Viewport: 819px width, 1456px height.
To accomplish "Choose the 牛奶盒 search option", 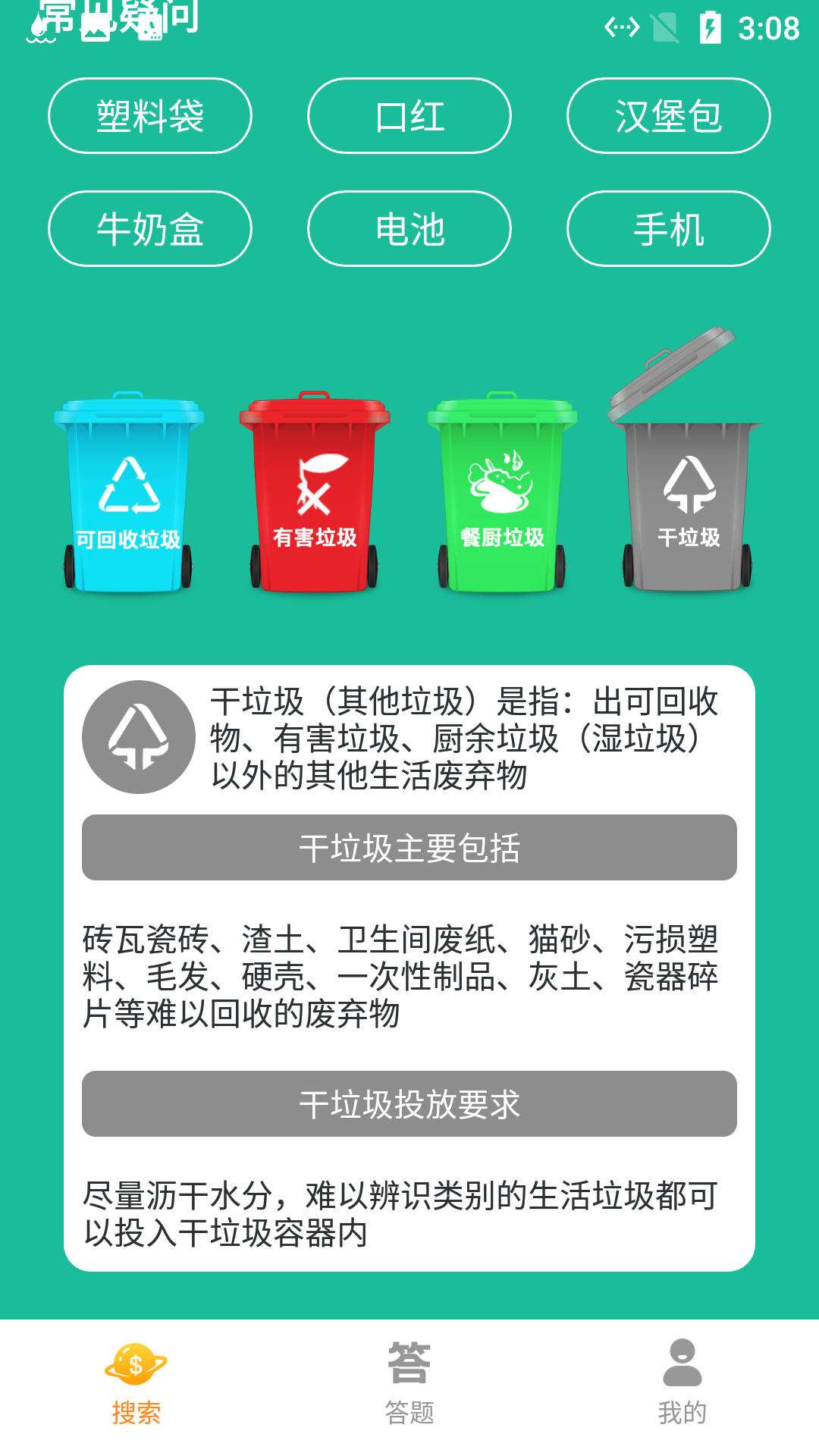I will (x=149, y=229).
